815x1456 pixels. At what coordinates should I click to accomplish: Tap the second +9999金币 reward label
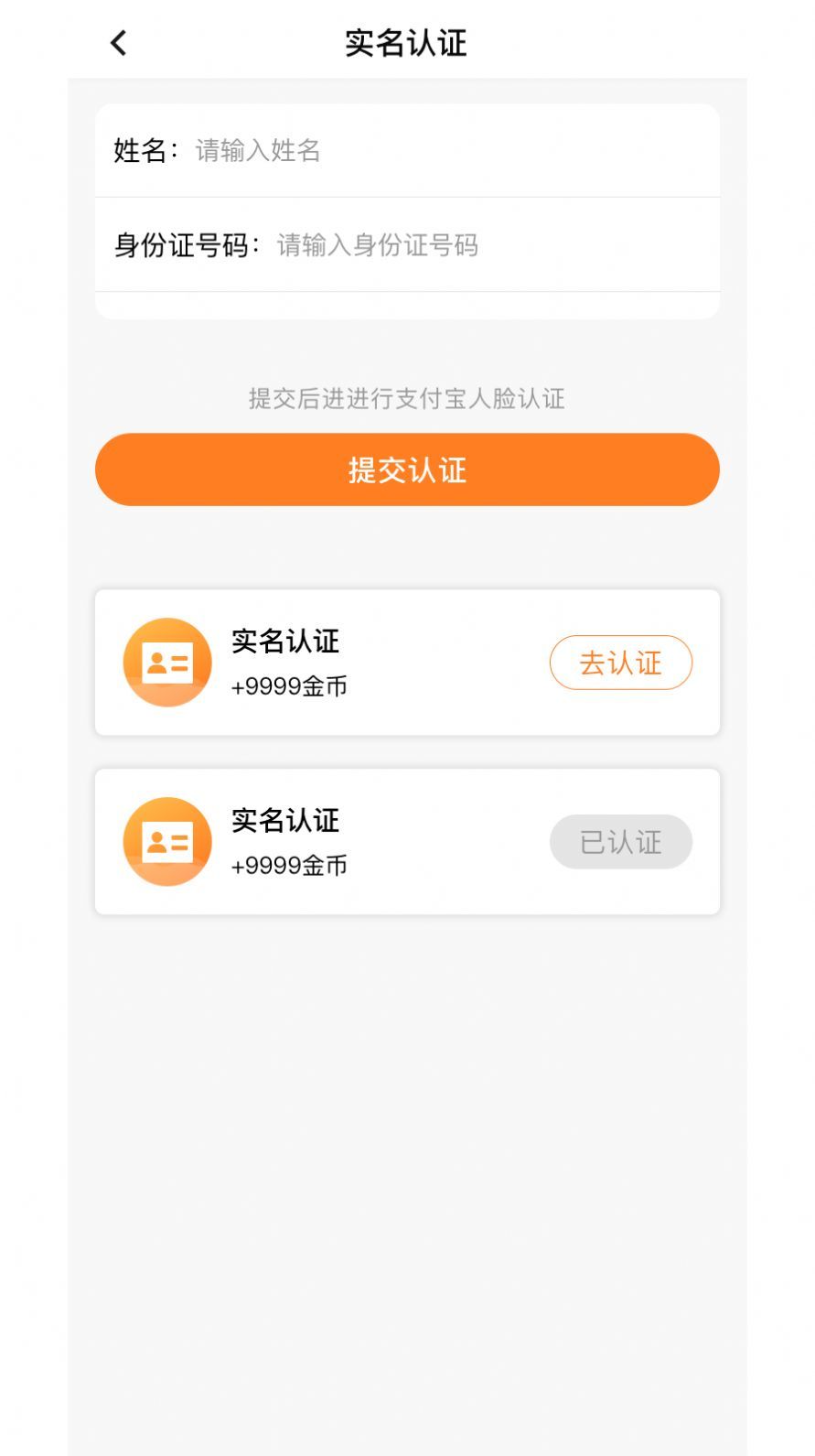click(290, 864)
